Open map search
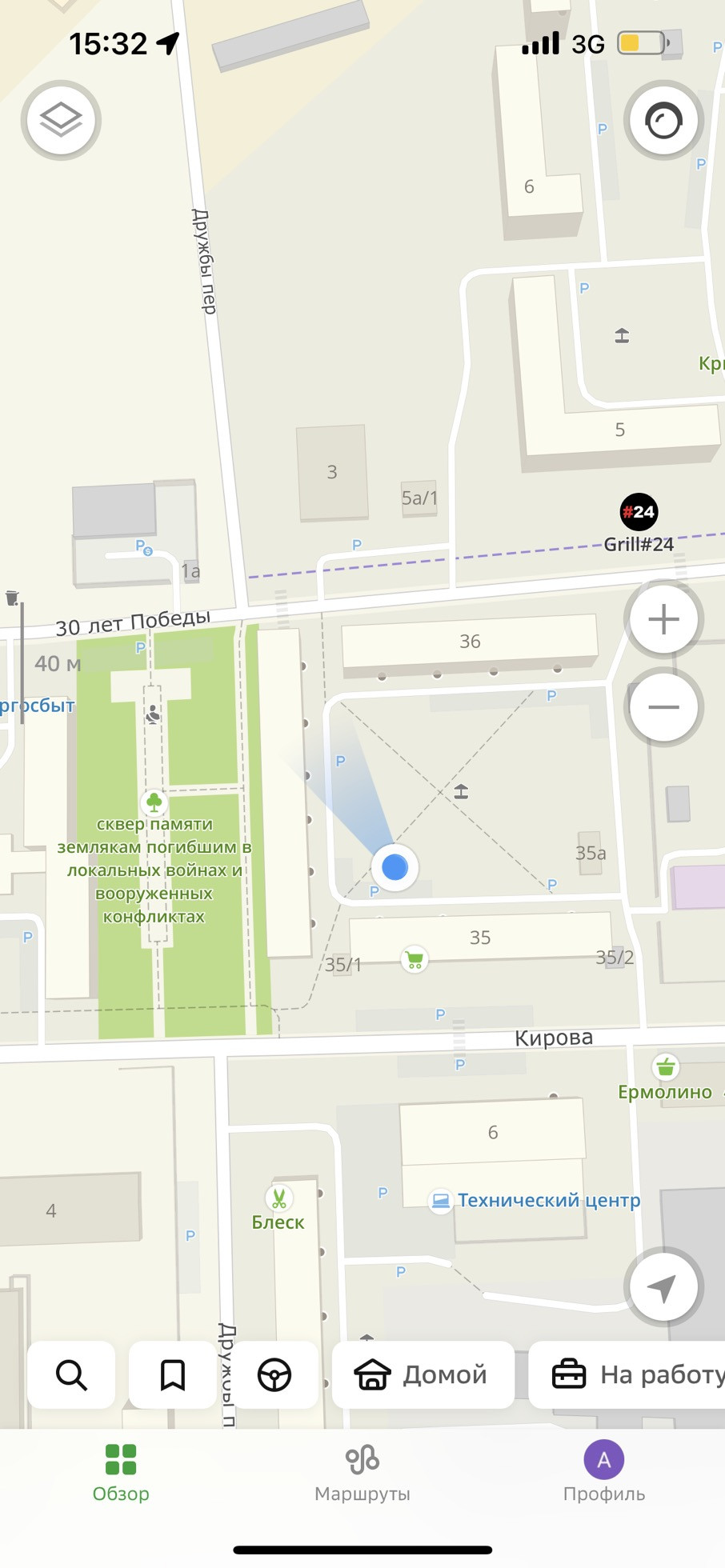Screen dimensions: 725x1568 point(71,1375)
